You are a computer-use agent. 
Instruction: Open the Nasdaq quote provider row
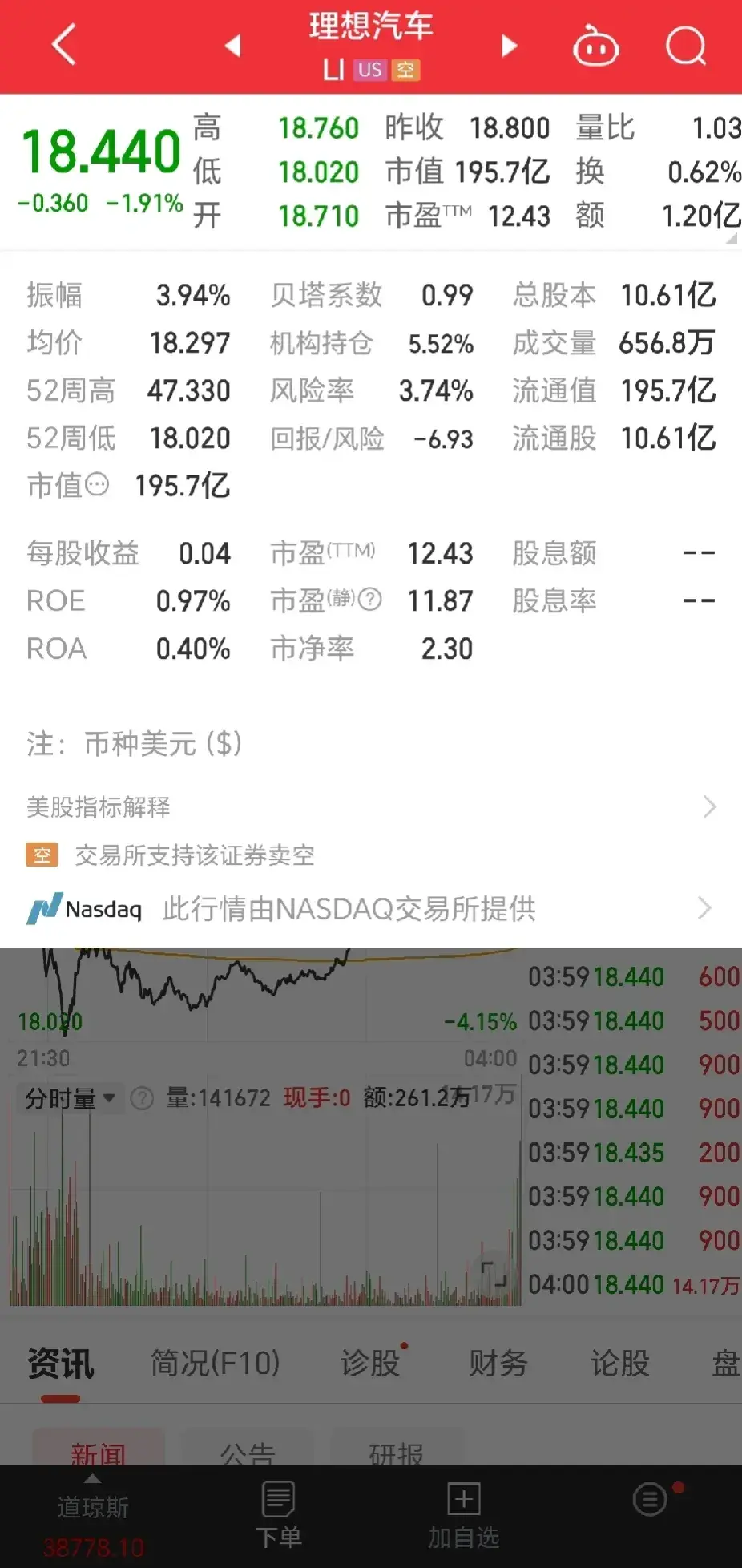[x=371, y=908]
